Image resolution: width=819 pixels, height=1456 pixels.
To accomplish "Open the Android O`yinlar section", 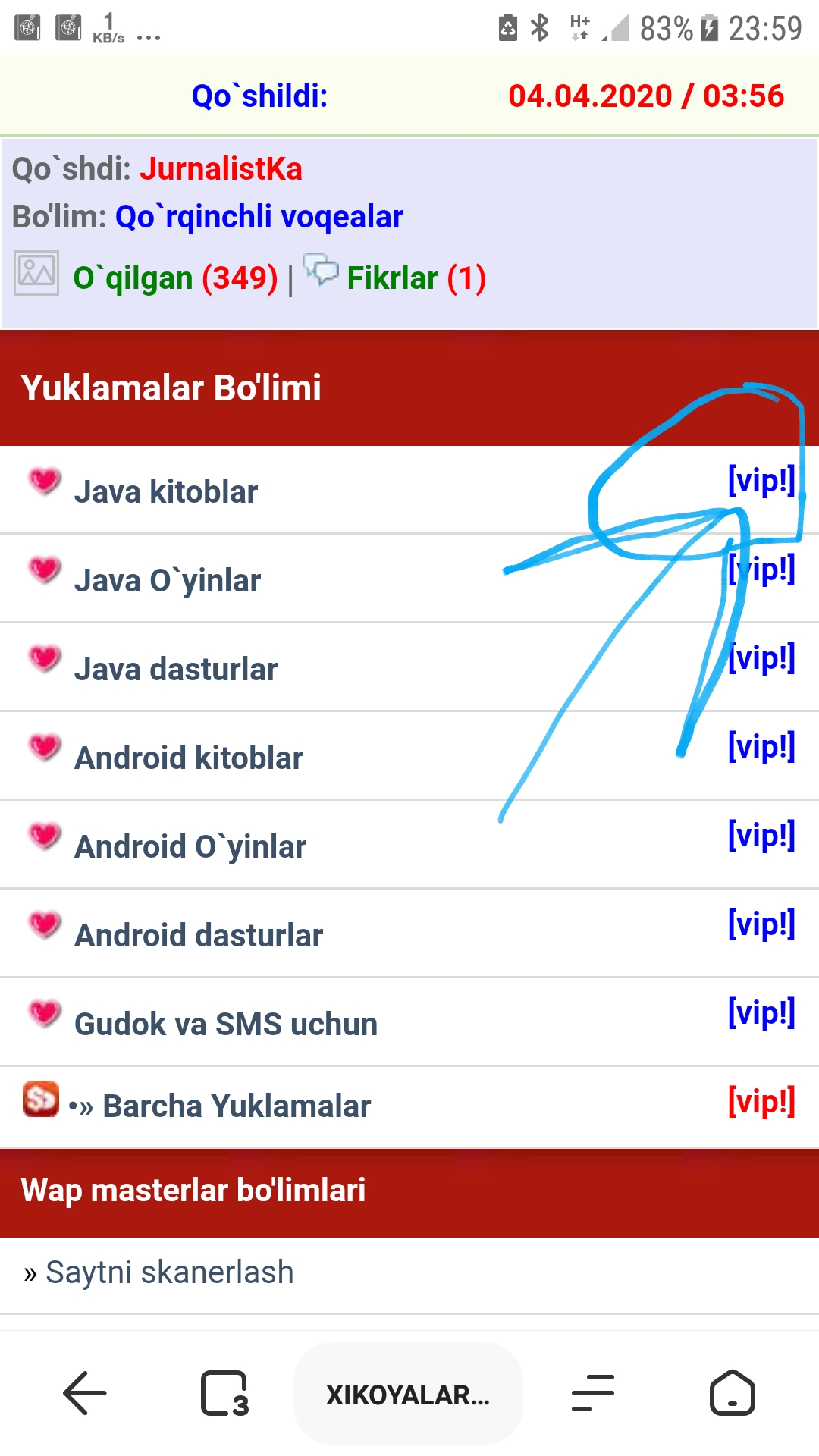I will (190, 847).
